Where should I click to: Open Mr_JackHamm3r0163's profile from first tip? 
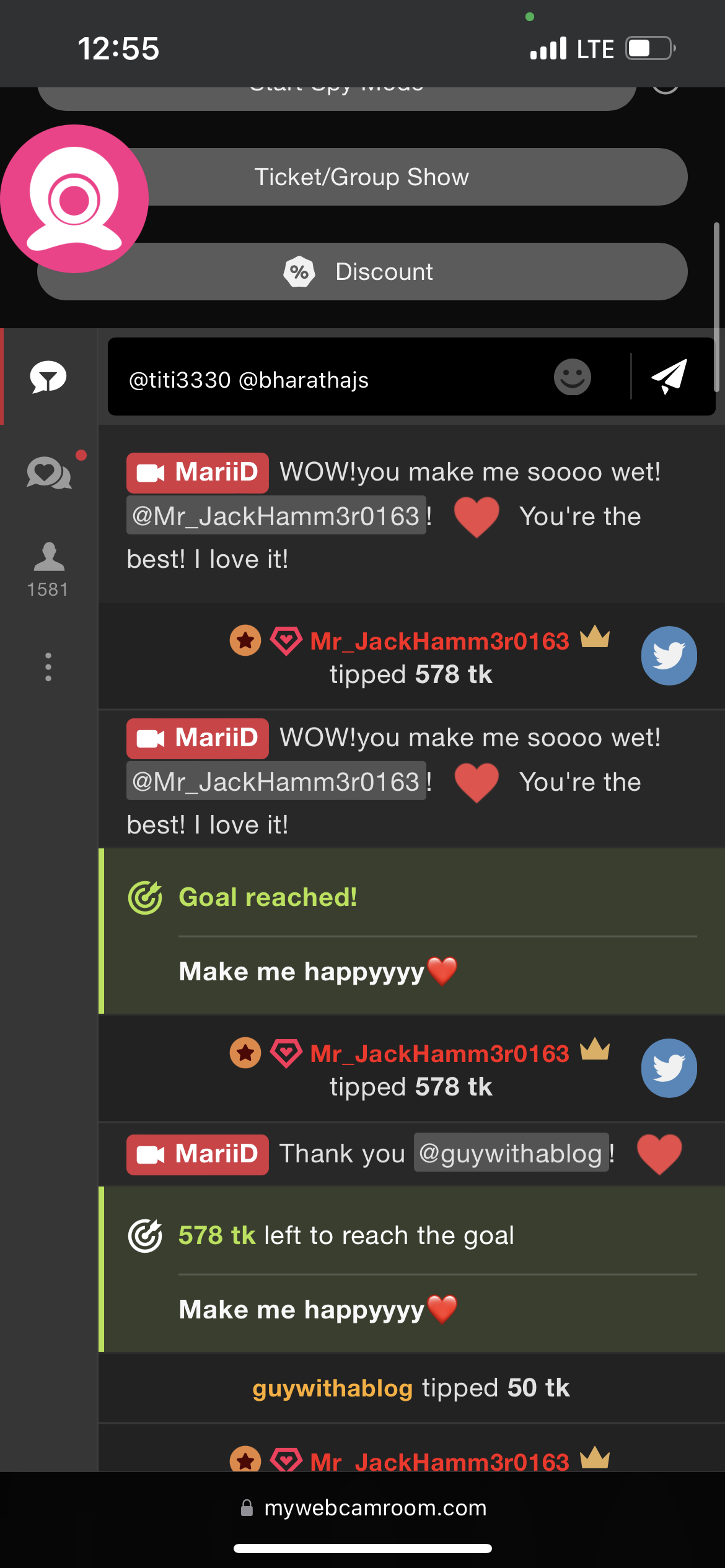point(439,642)
